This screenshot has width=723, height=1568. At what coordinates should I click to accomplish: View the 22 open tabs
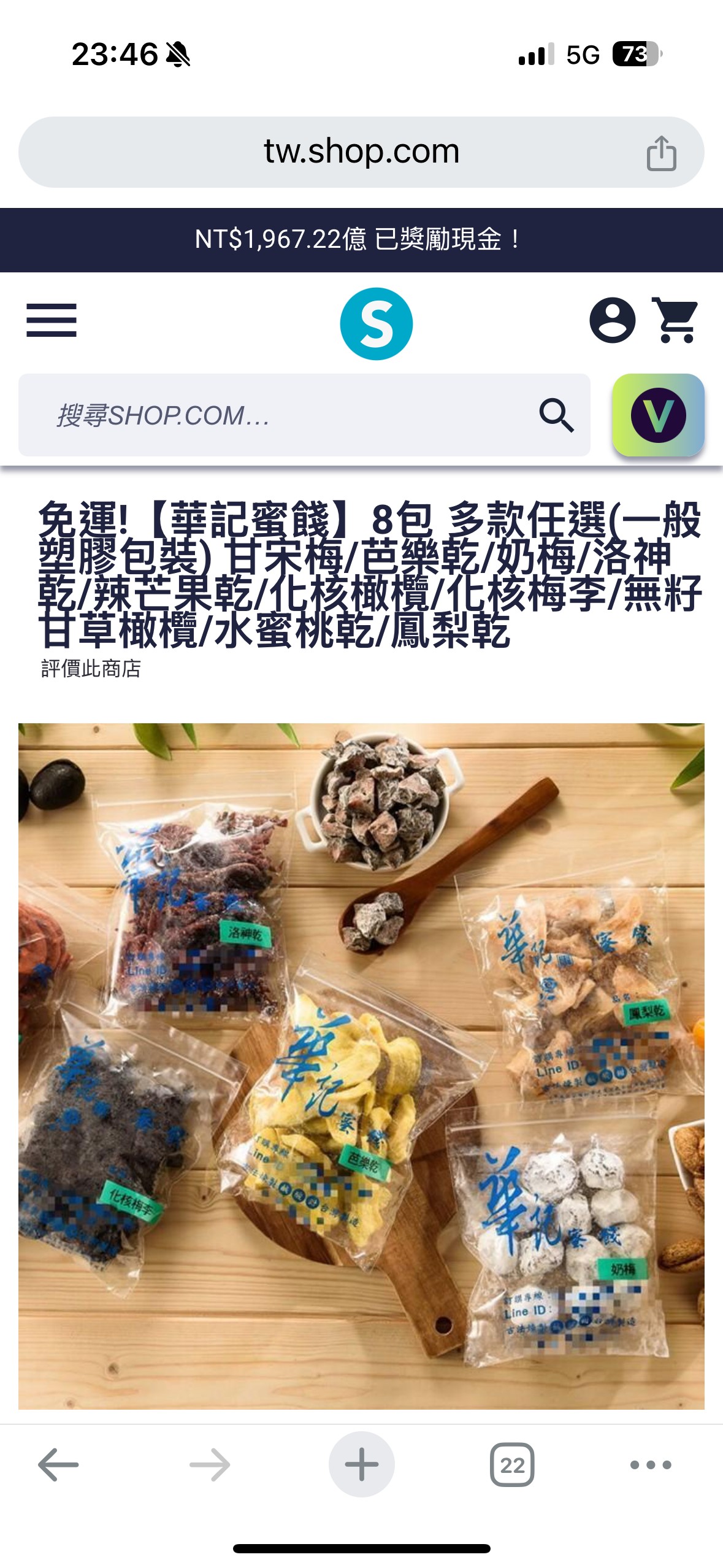tap(512, 1464)
